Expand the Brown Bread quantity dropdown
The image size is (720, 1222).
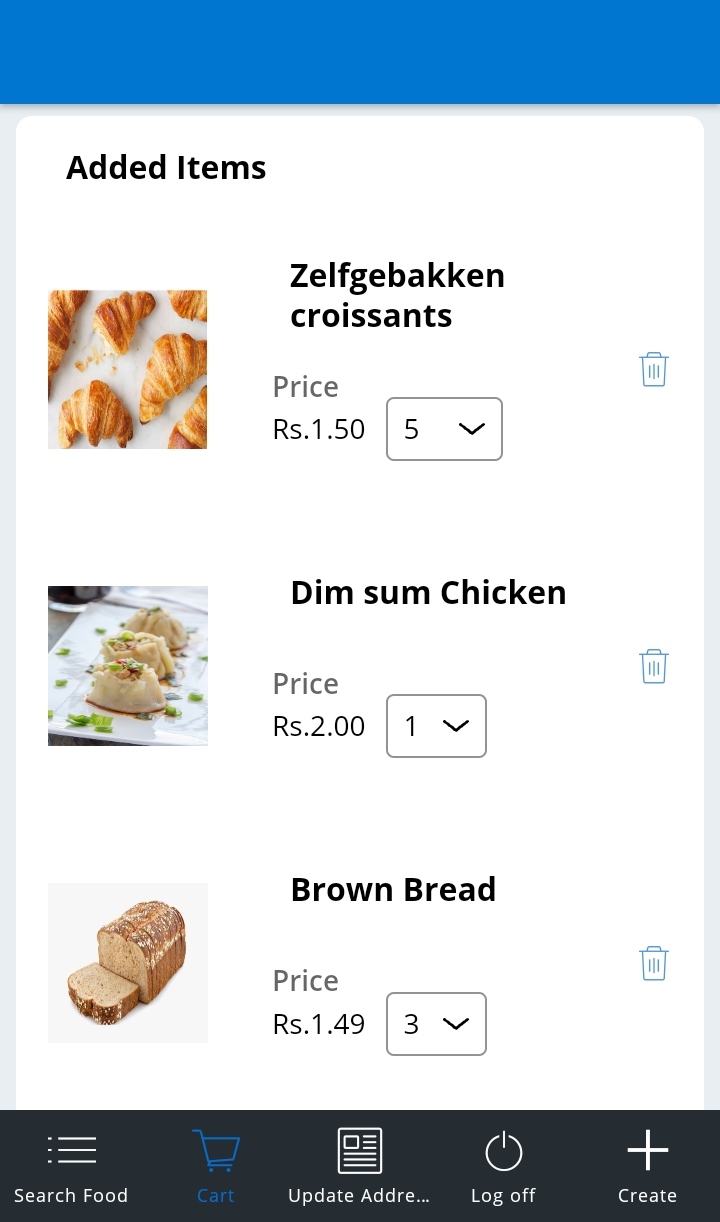point(436,1024)
